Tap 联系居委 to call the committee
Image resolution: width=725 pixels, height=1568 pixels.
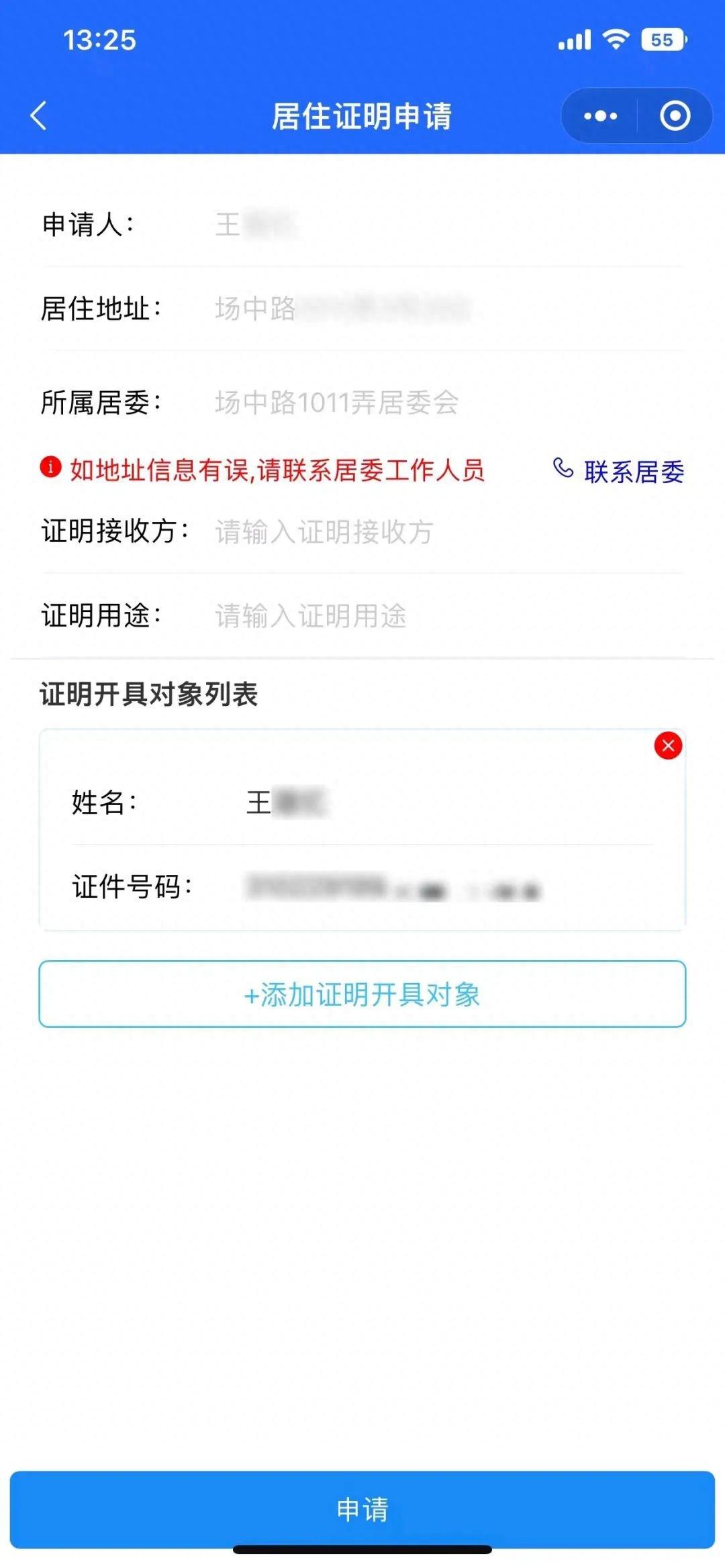(x=619, y=471)
